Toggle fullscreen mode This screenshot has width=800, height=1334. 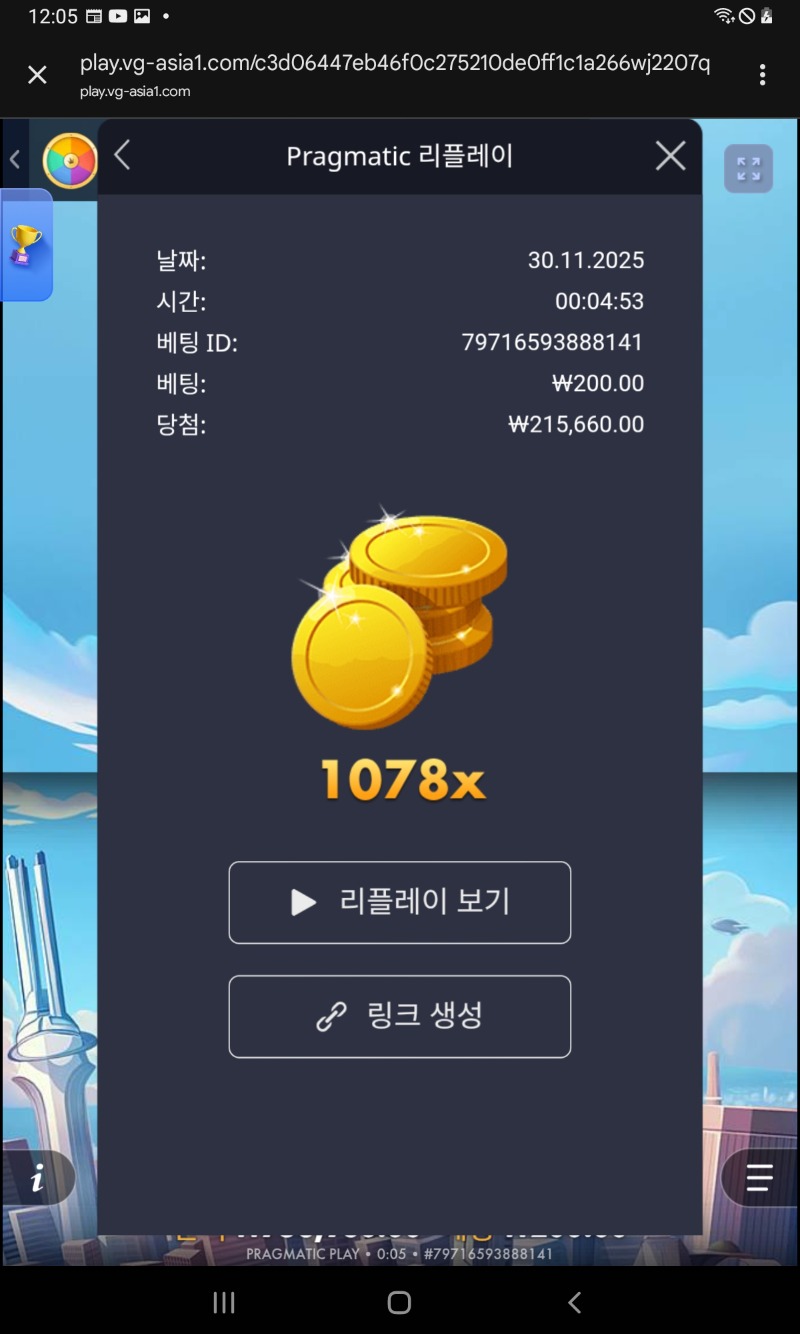[748, 169]
